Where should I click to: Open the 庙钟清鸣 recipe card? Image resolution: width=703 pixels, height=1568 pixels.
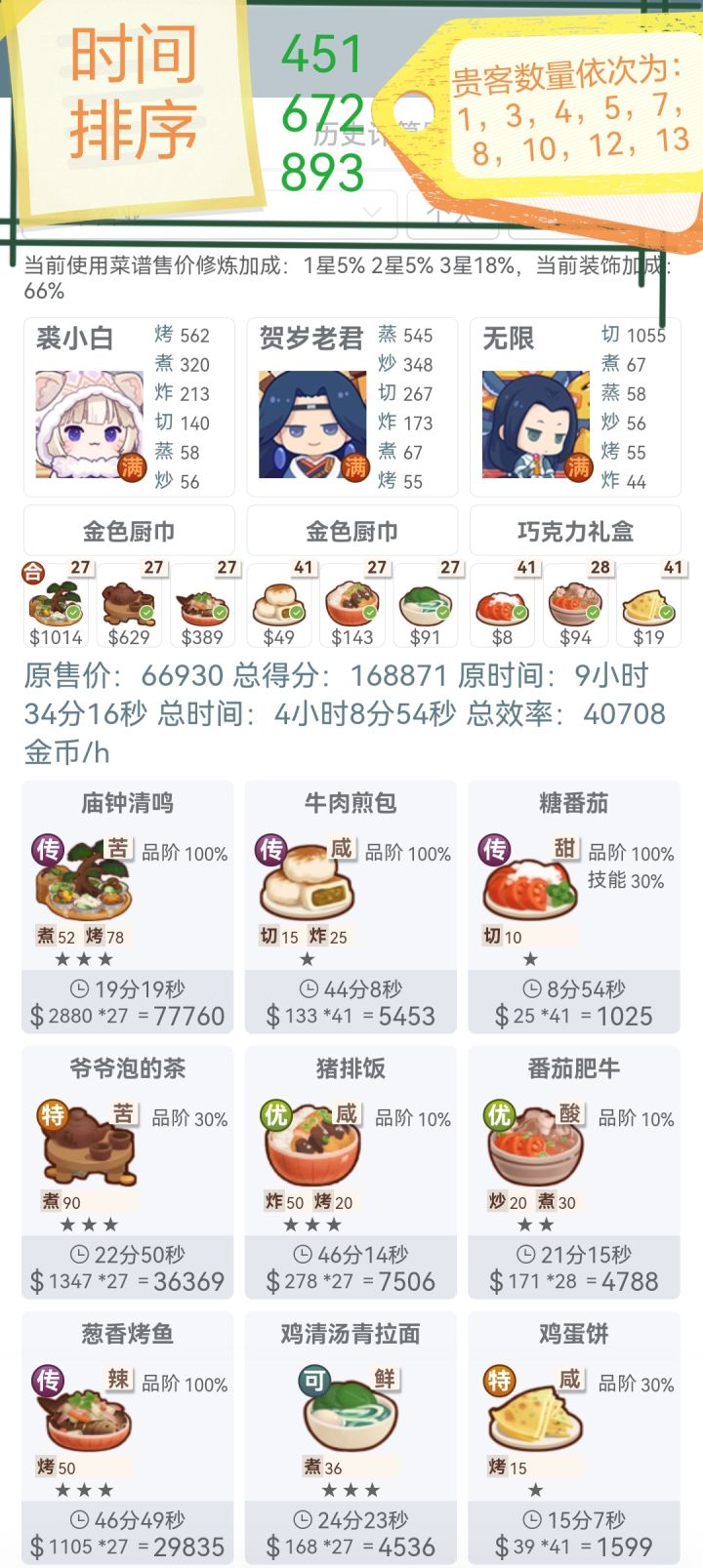128,906
